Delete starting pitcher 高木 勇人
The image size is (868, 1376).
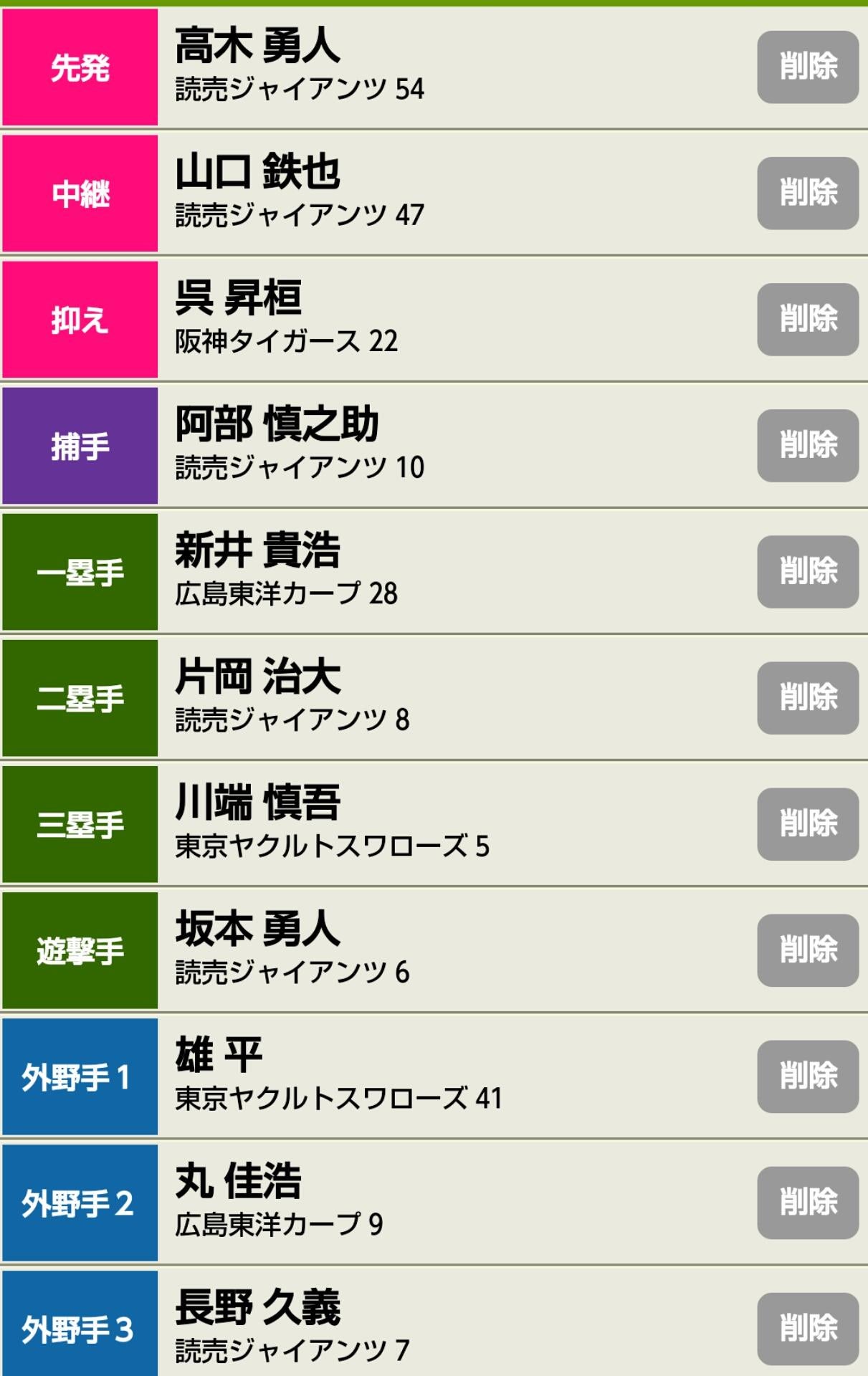[808, 67]
